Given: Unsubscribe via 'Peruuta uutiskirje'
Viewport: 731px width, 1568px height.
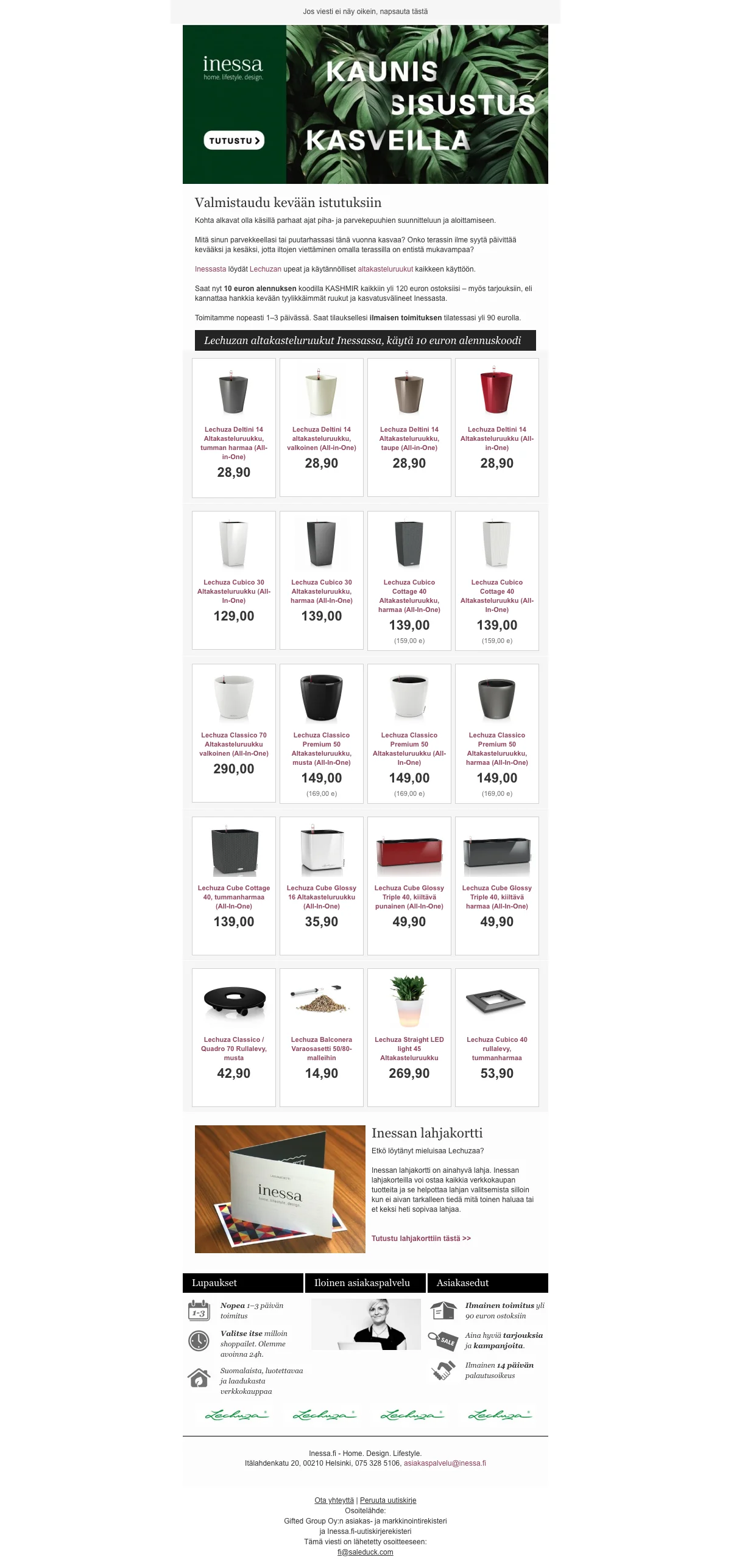Looking at the screenshot, I should click(388, 1500).
